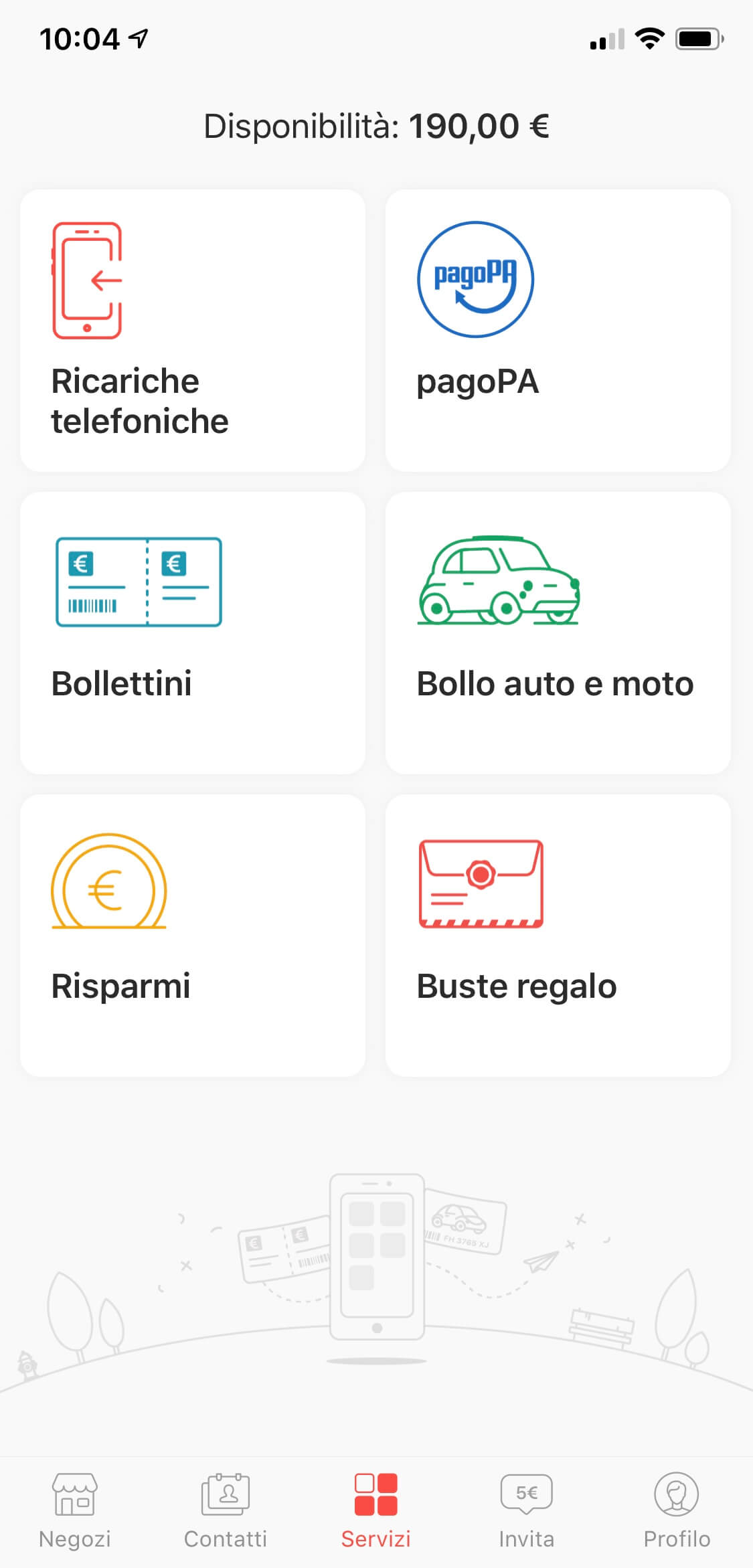Switch to the Negozi tab
Screen dimensions: 753x1568
point(75,1510)
